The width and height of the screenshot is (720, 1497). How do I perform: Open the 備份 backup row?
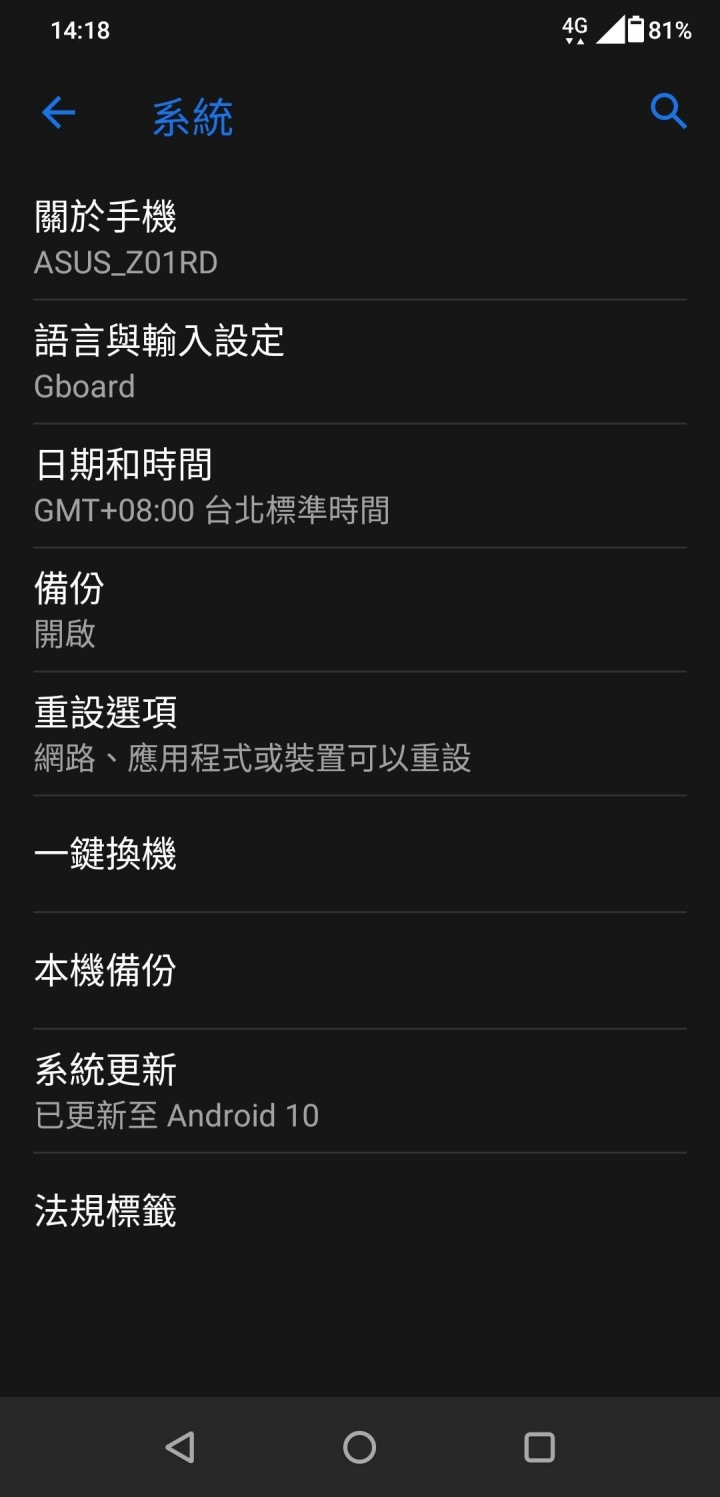point(360,610)
